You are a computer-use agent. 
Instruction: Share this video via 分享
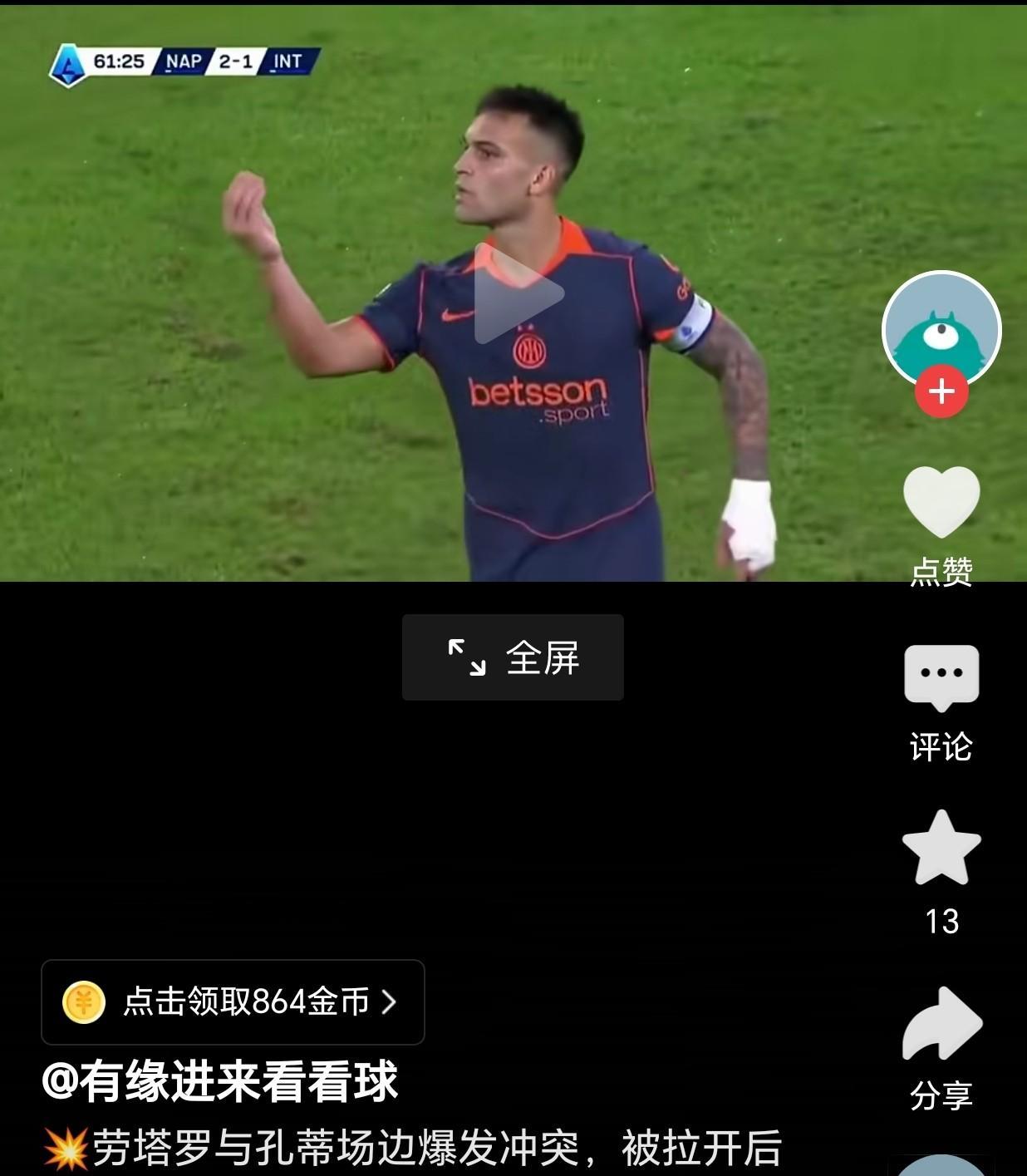click(941, 1024)
